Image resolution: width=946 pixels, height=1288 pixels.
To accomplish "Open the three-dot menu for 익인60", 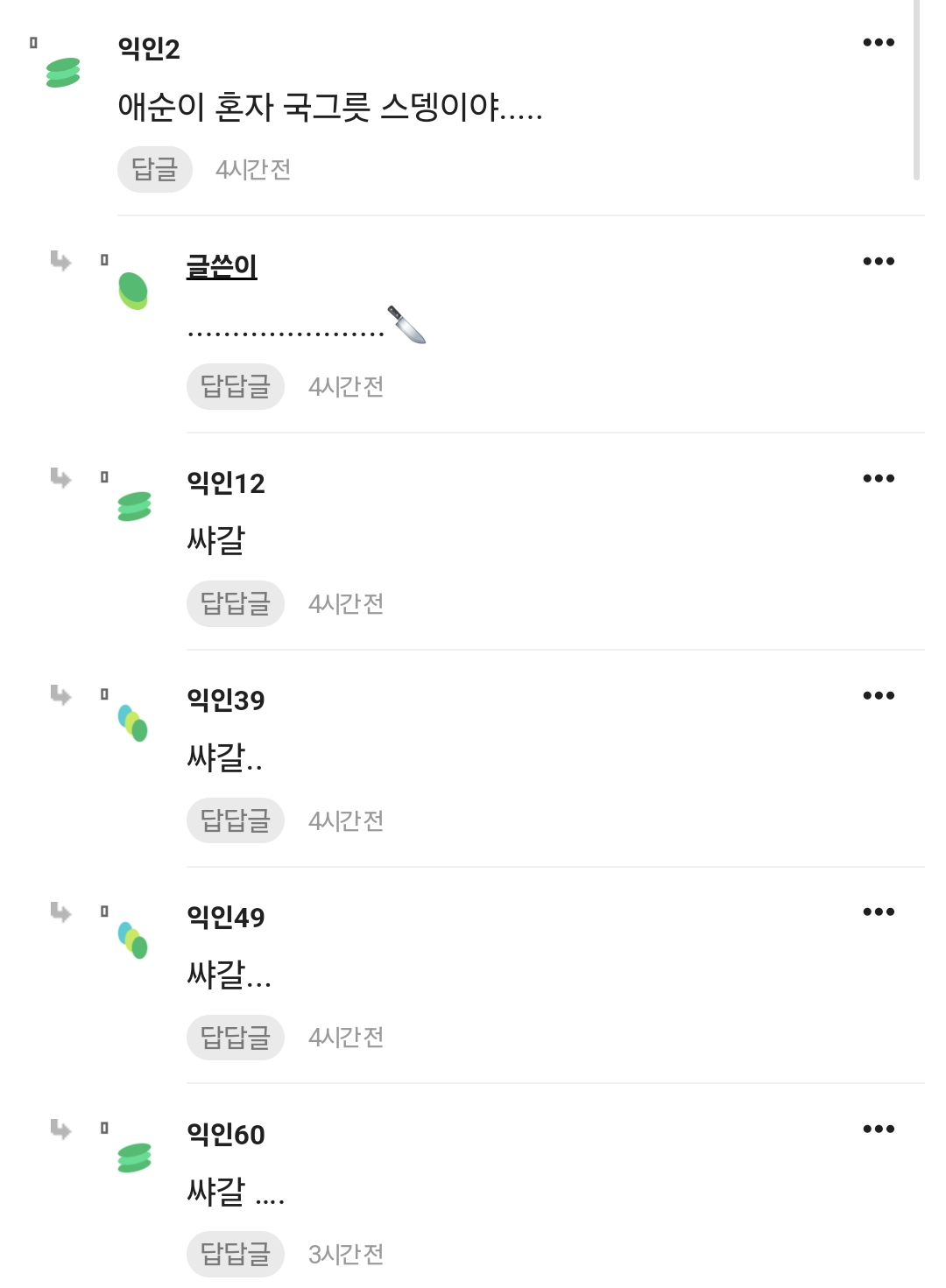I will click(878, 1130).
